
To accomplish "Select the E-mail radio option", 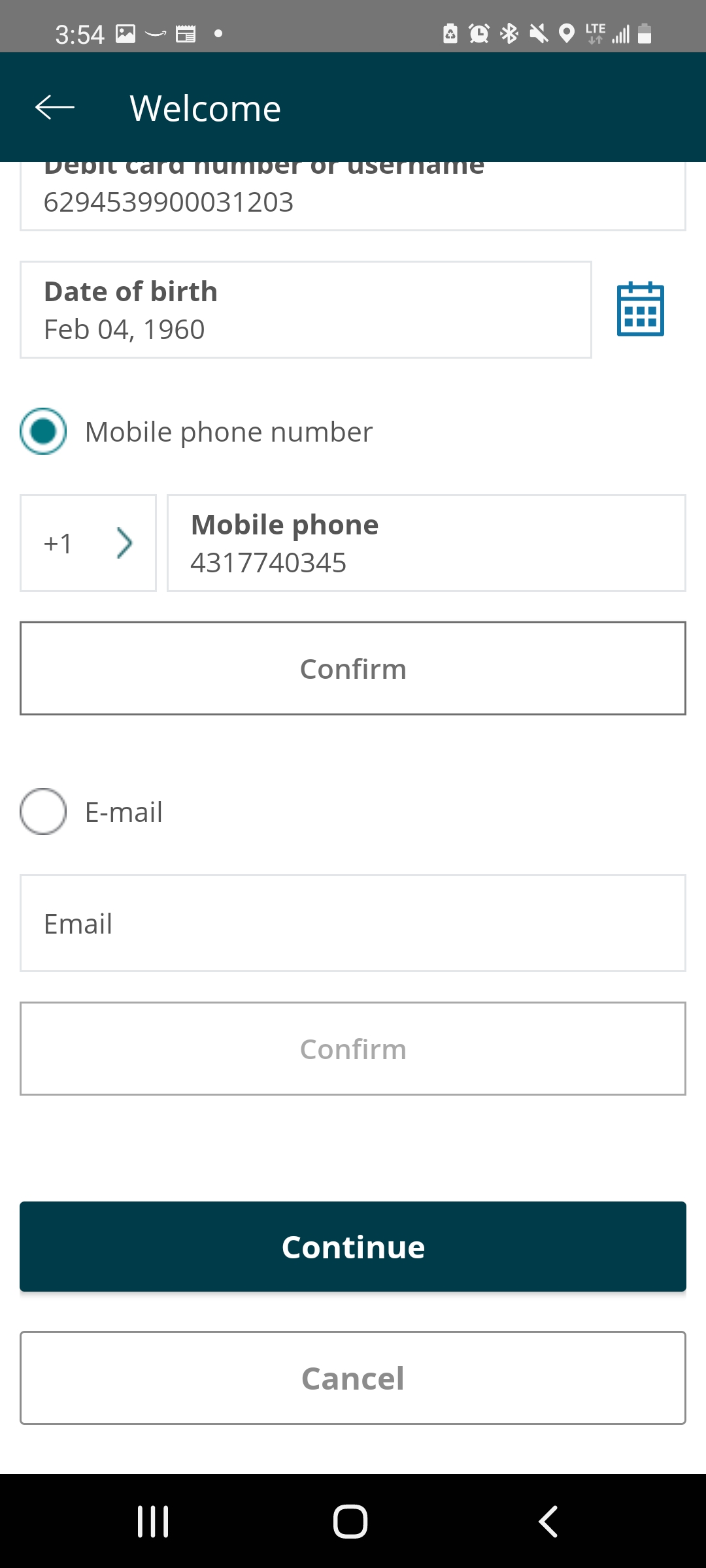I will 43,811.
